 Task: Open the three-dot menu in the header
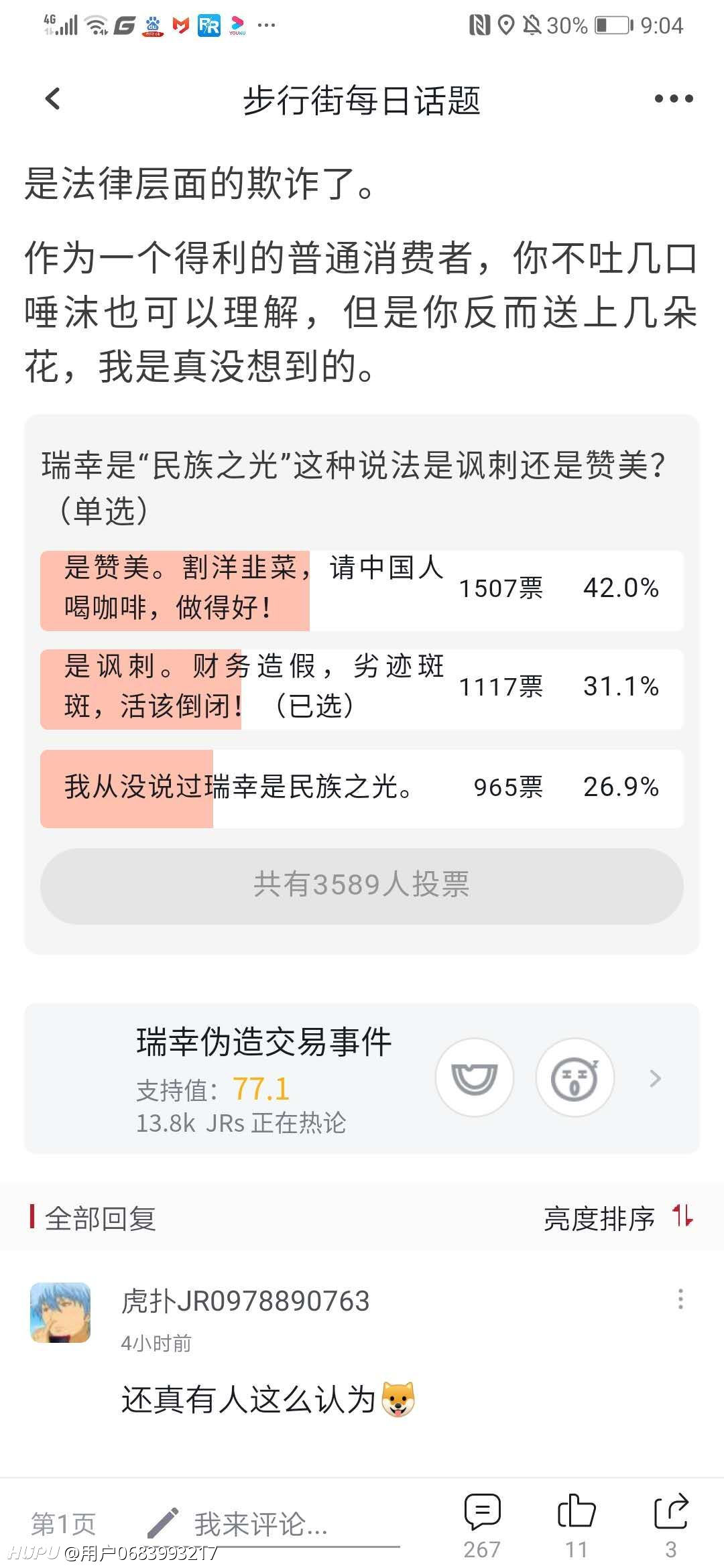[x=673, y=99]
